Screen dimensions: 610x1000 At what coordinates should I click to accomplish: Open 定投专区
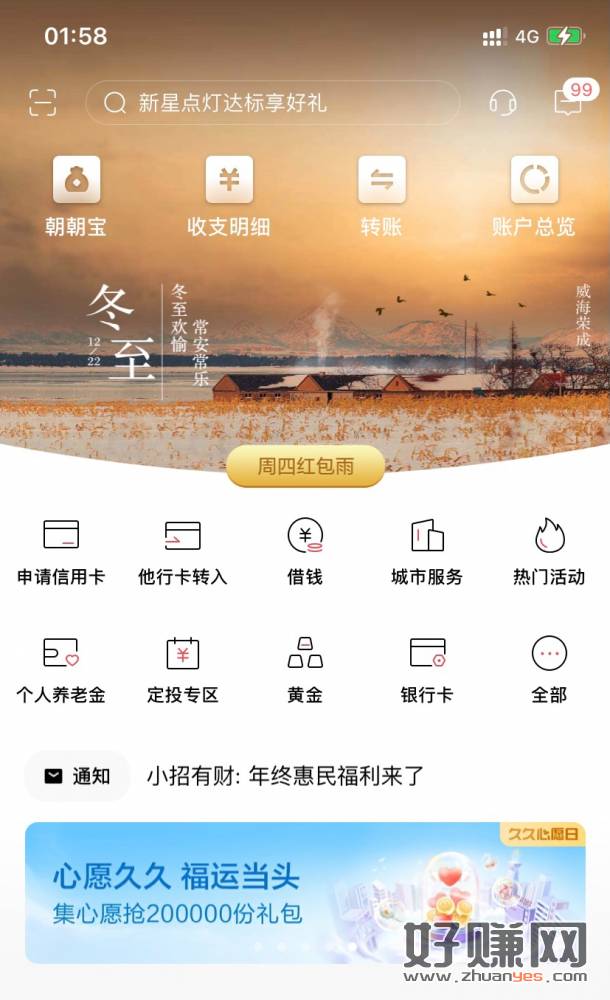(182, 670)
